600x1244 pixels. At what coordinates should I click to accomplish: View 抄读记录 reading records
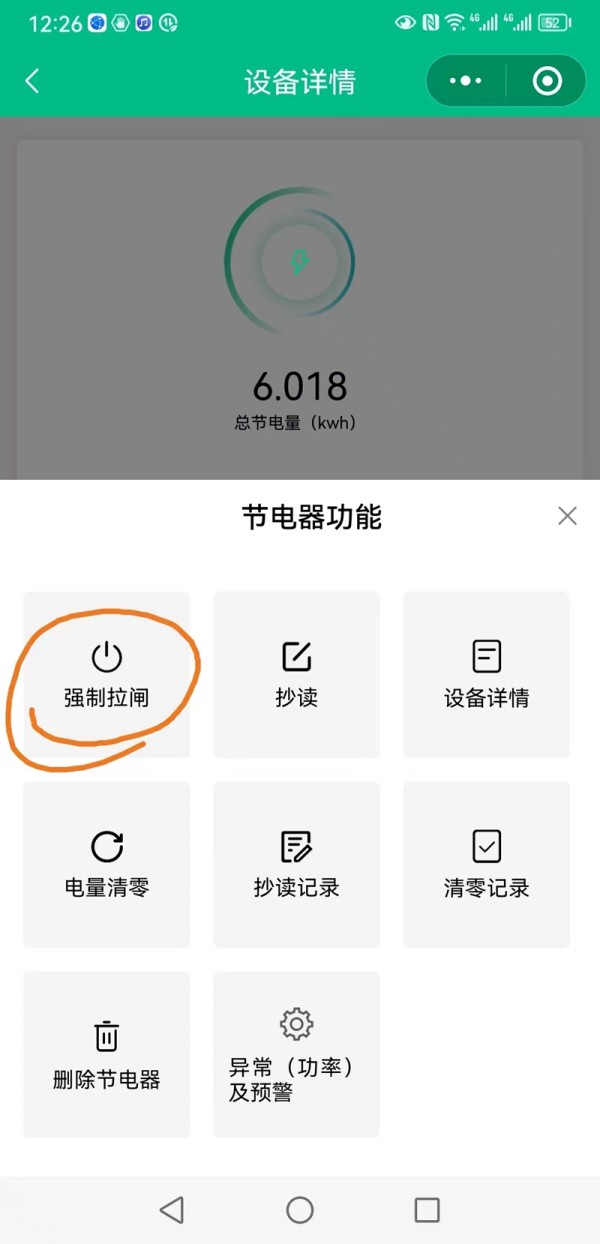pyautogui.click(x=297, y=864)
